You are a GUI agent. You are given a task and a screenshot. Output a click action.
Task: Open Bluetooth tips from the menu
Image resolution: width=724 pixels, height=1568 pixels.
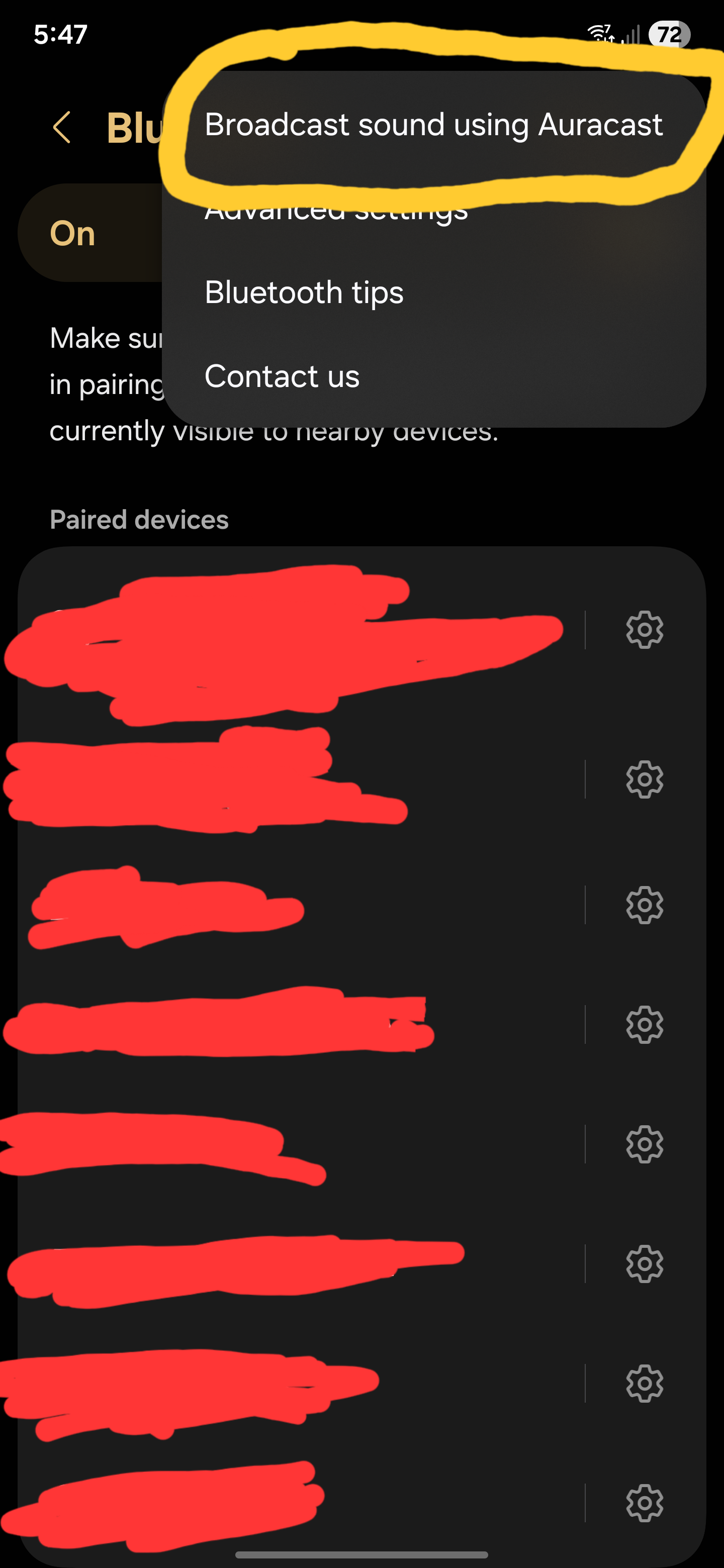(303, 292)
